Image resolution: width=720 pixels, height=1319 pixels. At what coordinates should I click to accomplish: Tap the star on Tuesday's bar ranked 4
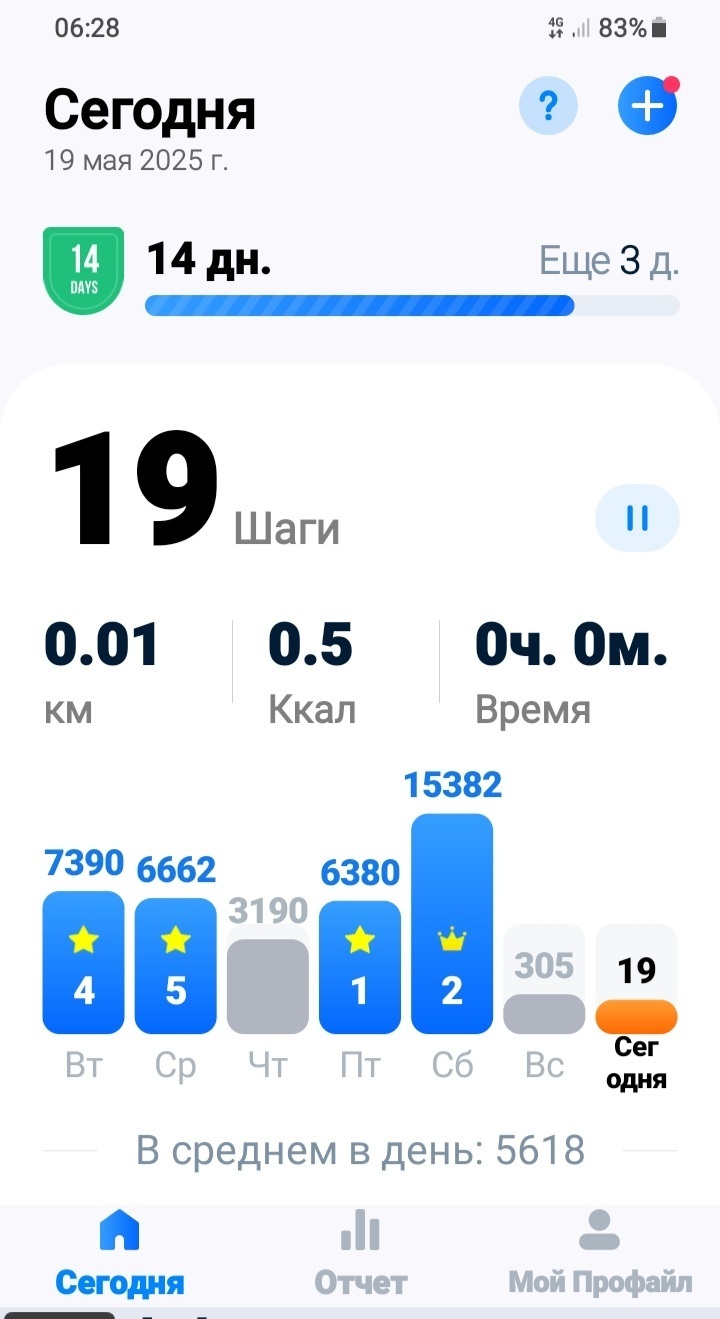[83, 940]
